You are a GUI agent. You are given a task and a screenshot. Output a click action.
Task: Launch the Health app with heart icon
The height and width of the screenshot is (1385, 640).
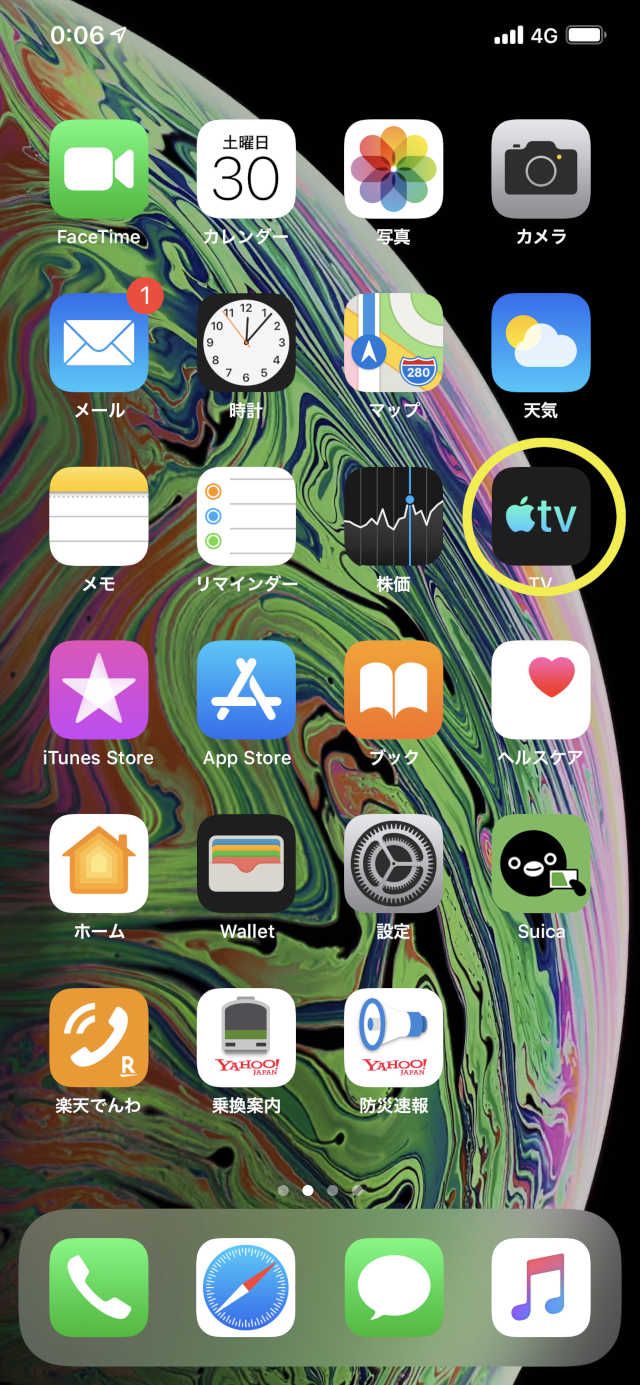click(541, 690)
